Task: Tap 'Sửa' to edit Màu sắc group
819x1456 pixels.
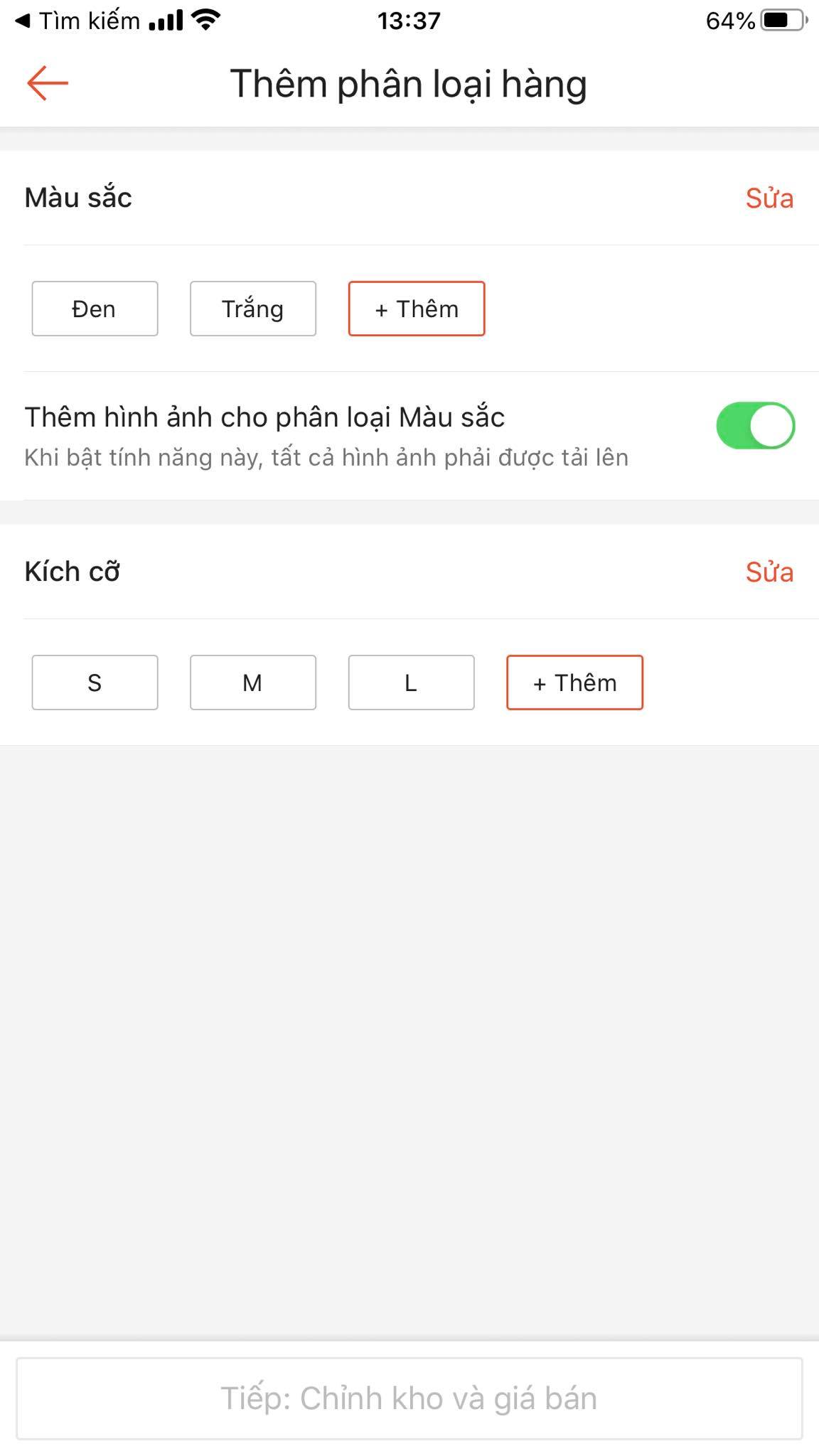Action: pyautogui.click(x=770, y=198)
